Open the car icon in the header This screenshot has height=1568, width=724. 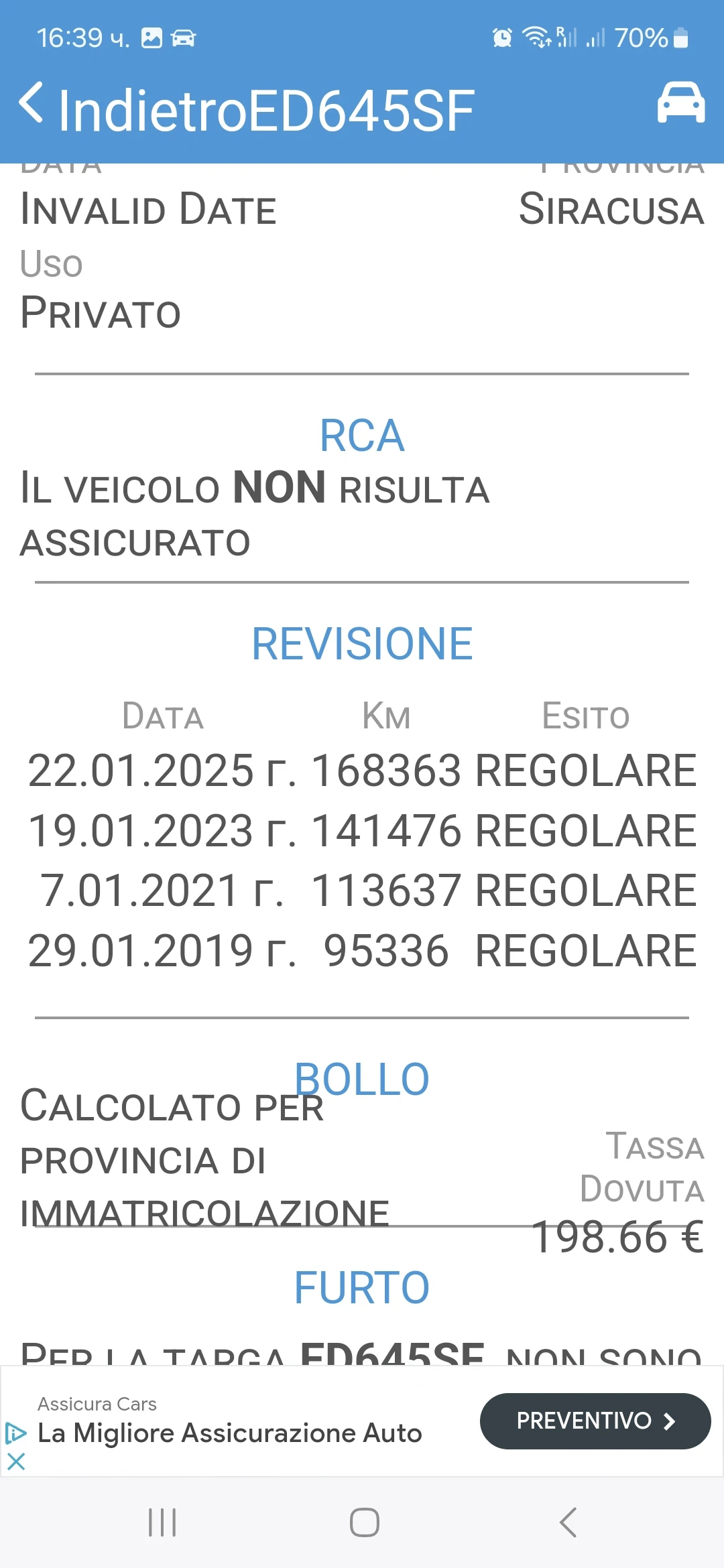click(x=680, y=103)
